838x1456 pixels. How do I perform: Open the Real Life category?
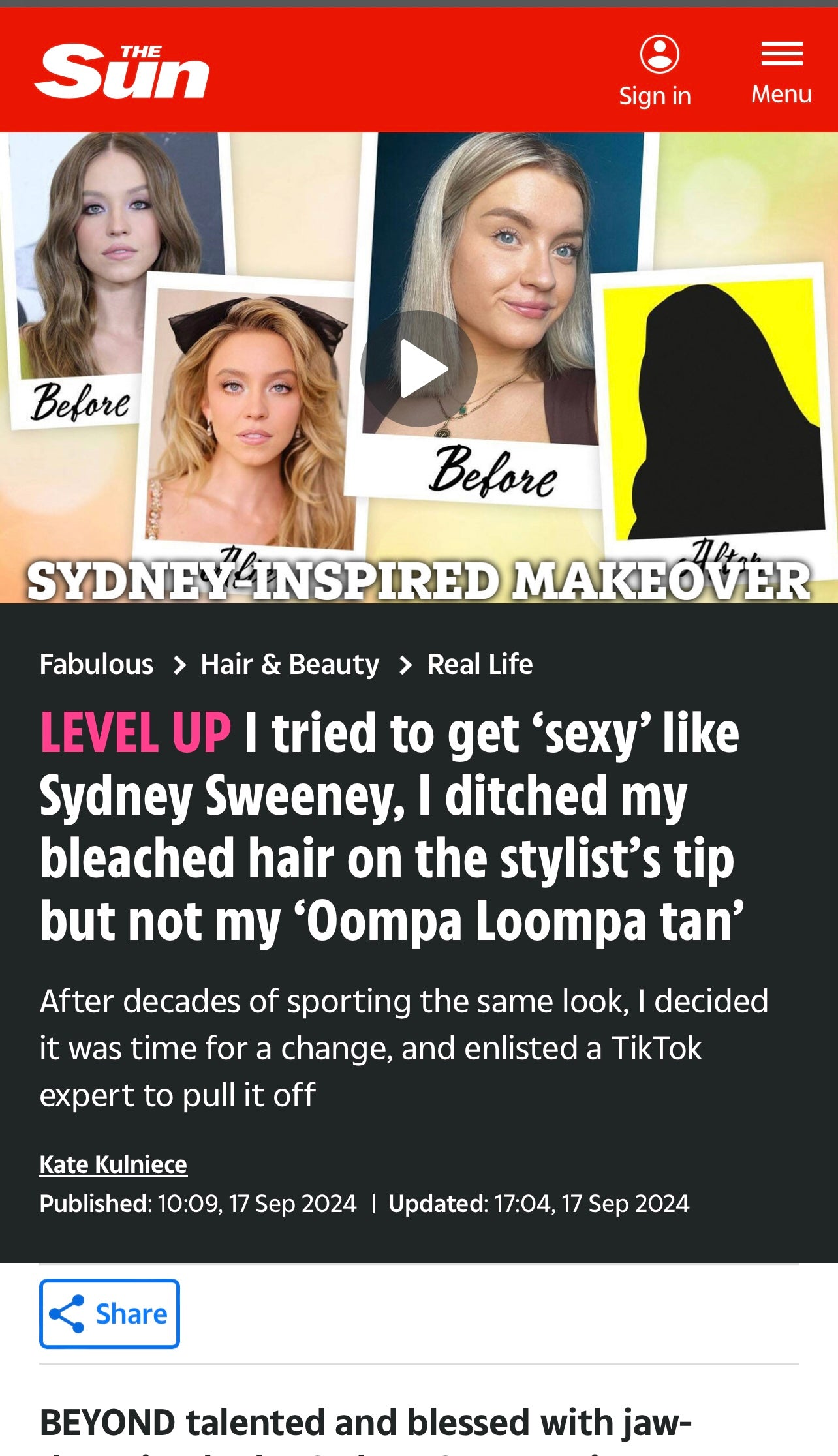(480, 664)
